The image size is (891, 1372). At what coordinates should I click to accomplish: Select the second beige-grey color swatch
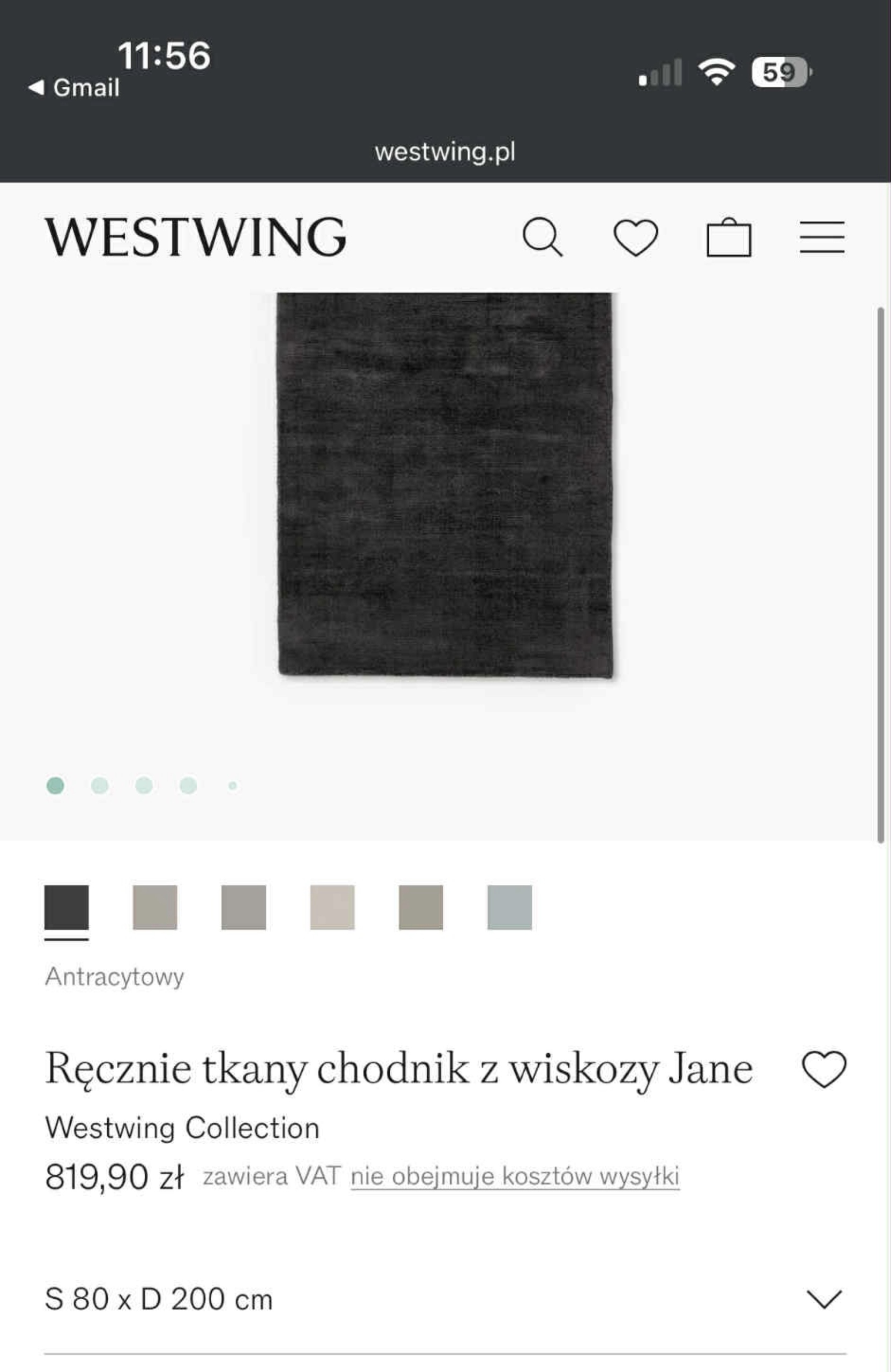coord(154,907)
